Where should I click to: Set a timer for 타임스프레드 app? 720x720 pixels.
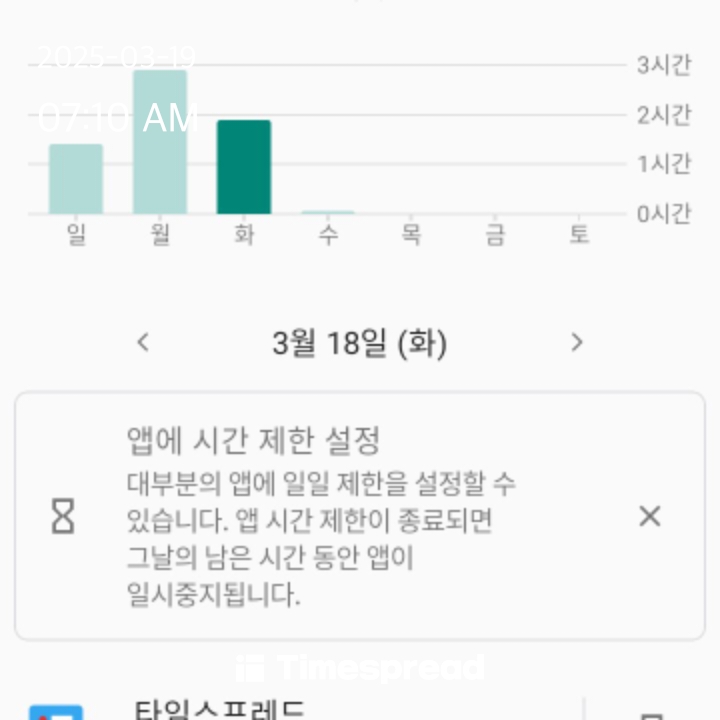pos(650,714)
